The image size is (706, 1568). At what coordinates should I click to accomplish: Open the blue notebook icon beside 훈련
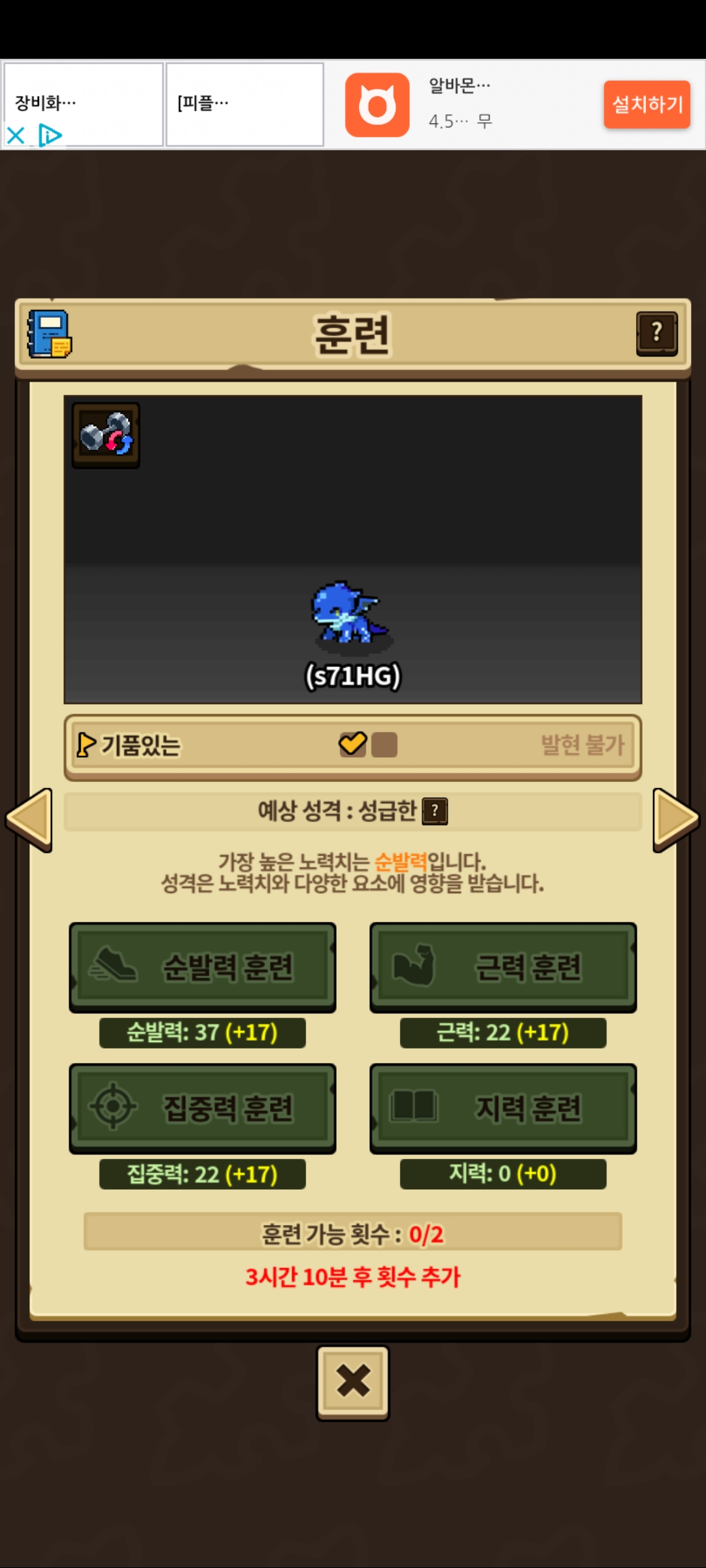[x=49, y=334]
